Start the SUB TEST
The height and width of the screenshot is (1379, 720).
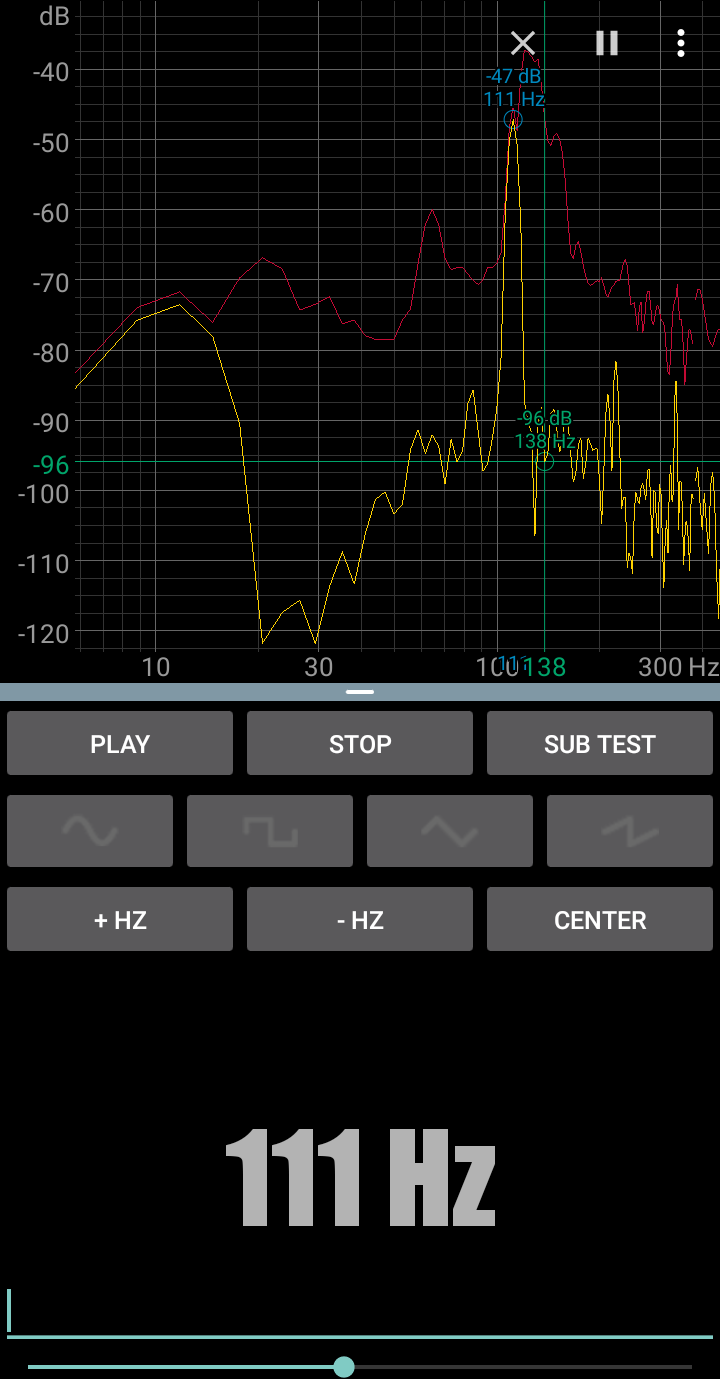(600, 744)
